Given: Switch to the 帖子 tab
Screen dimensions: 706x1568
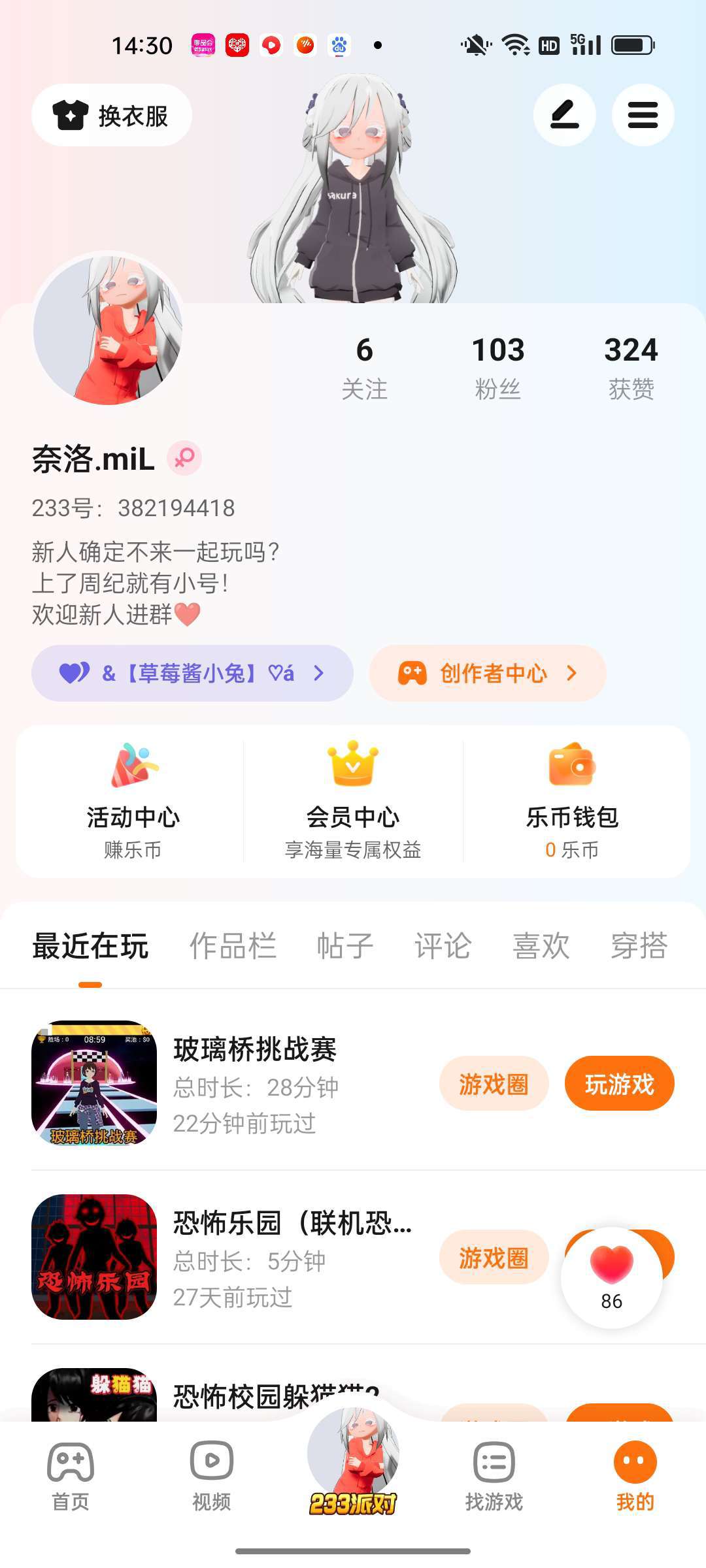Looking at the screenshot, I should pos(345,946).
